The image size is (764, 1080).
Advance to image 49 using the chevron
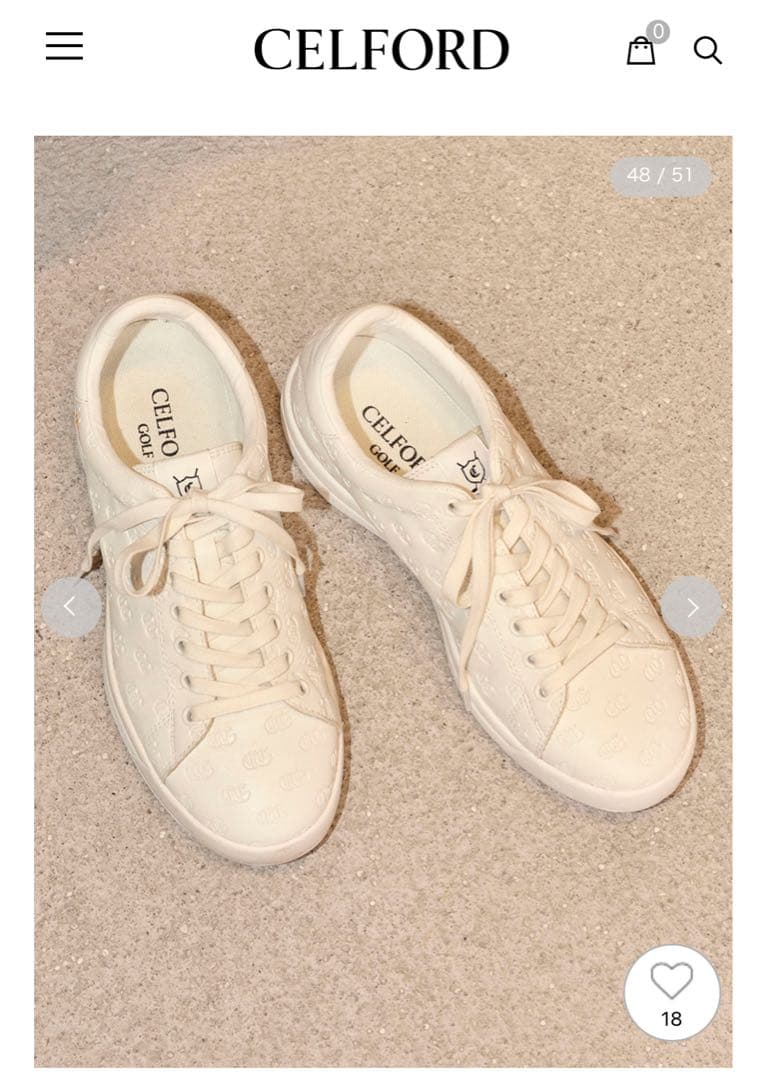coord(693,605)
